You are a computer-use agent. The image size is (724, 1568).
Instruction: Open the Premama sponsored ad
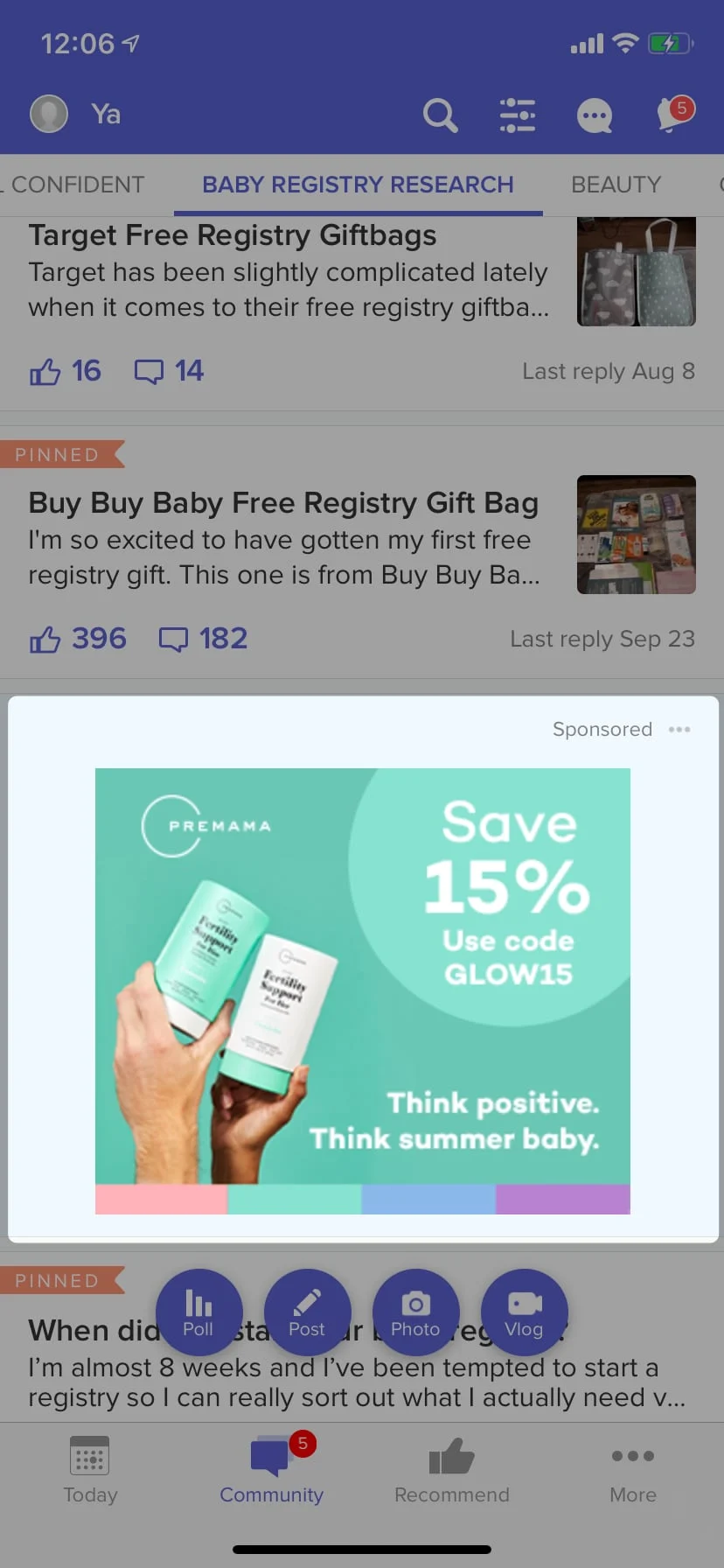362,990
